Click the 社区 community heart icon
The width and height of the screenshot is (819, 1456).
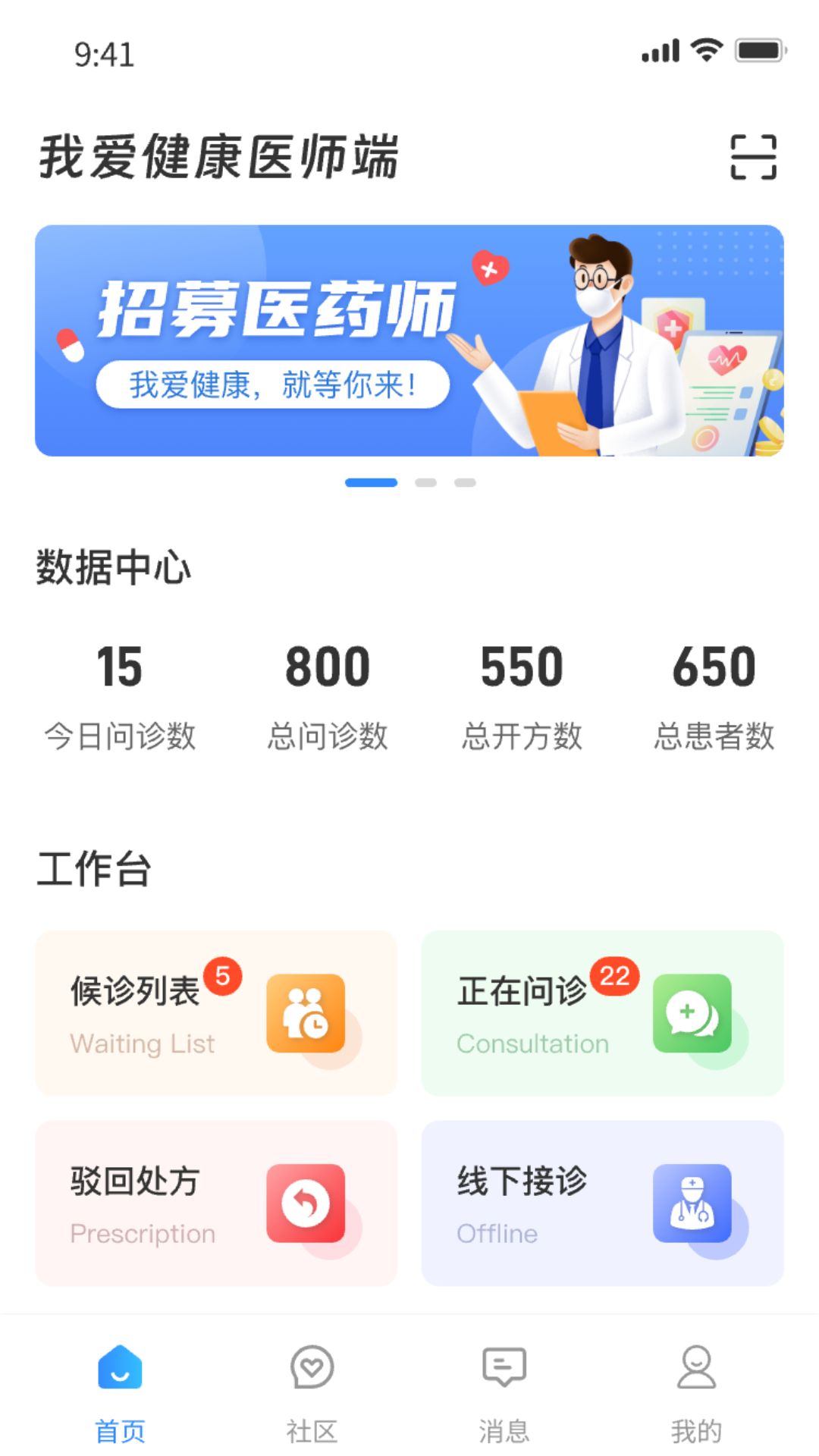(312, 1370)
